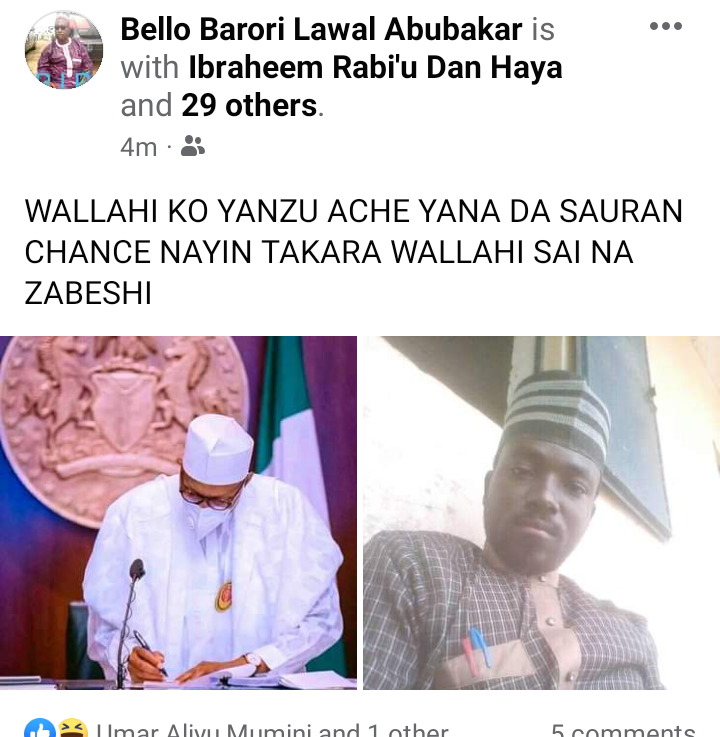Open the post's three-dot options menu

click(666, 27)
